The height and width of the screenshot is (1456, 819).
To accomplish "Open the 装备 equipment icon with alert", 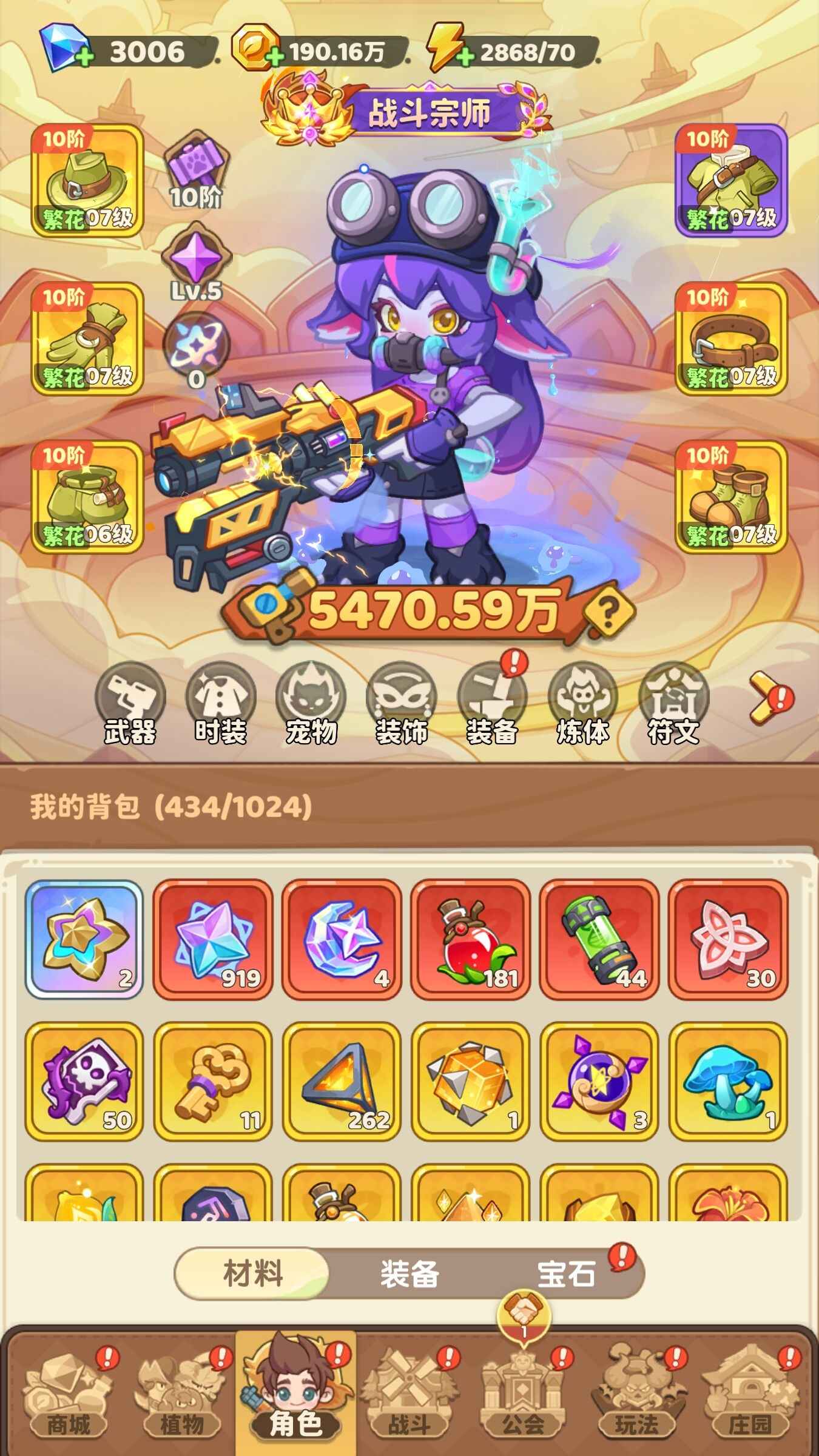I will tap(492, 704).
